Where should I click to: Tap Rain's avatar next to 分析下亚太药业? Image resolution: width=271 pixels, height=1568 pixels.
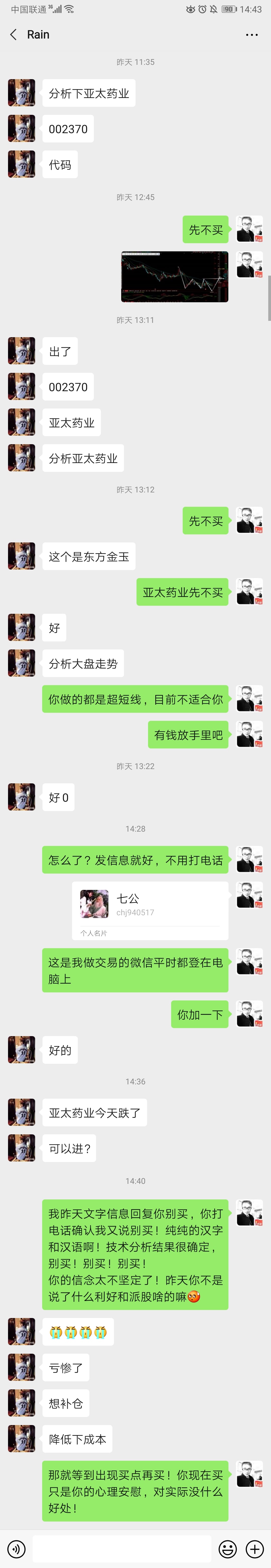tap(21, 92)
